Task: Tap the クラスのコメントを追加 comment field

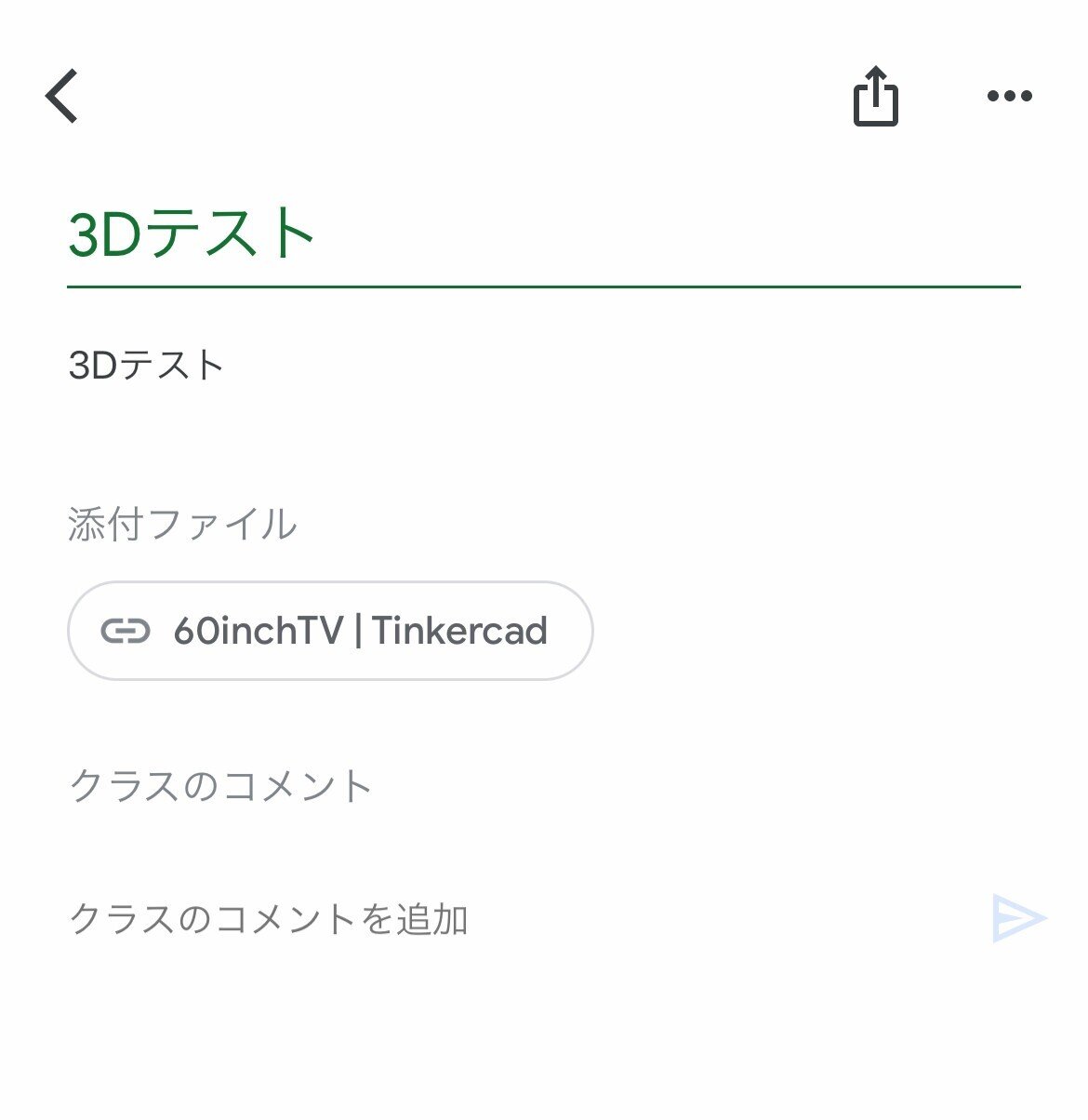Action: click(x=270, y=918)
